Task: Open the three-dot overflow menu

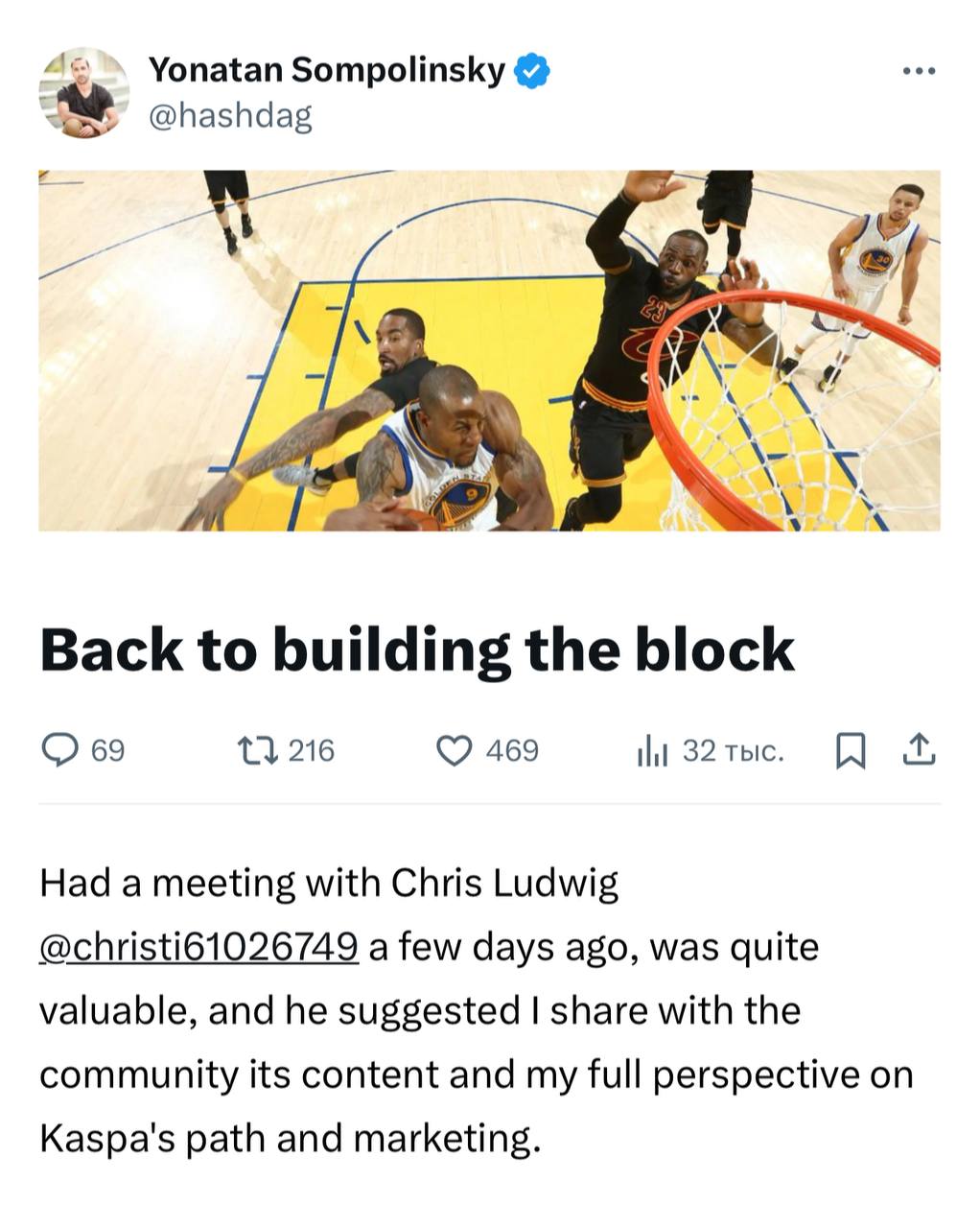Action: 918,71
